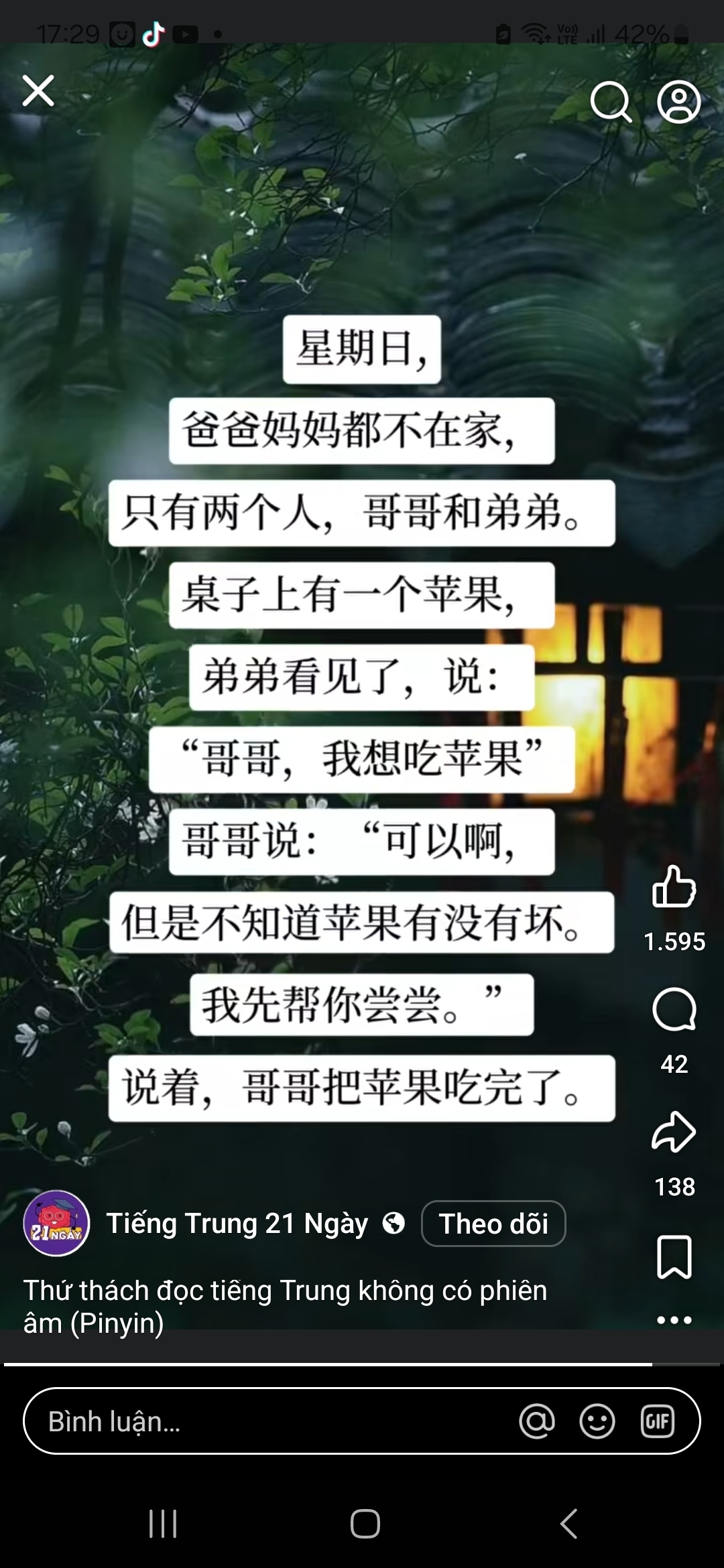Like this video with thumbs up
This screenshot has height=1568, width=724.
pos(674,886)
